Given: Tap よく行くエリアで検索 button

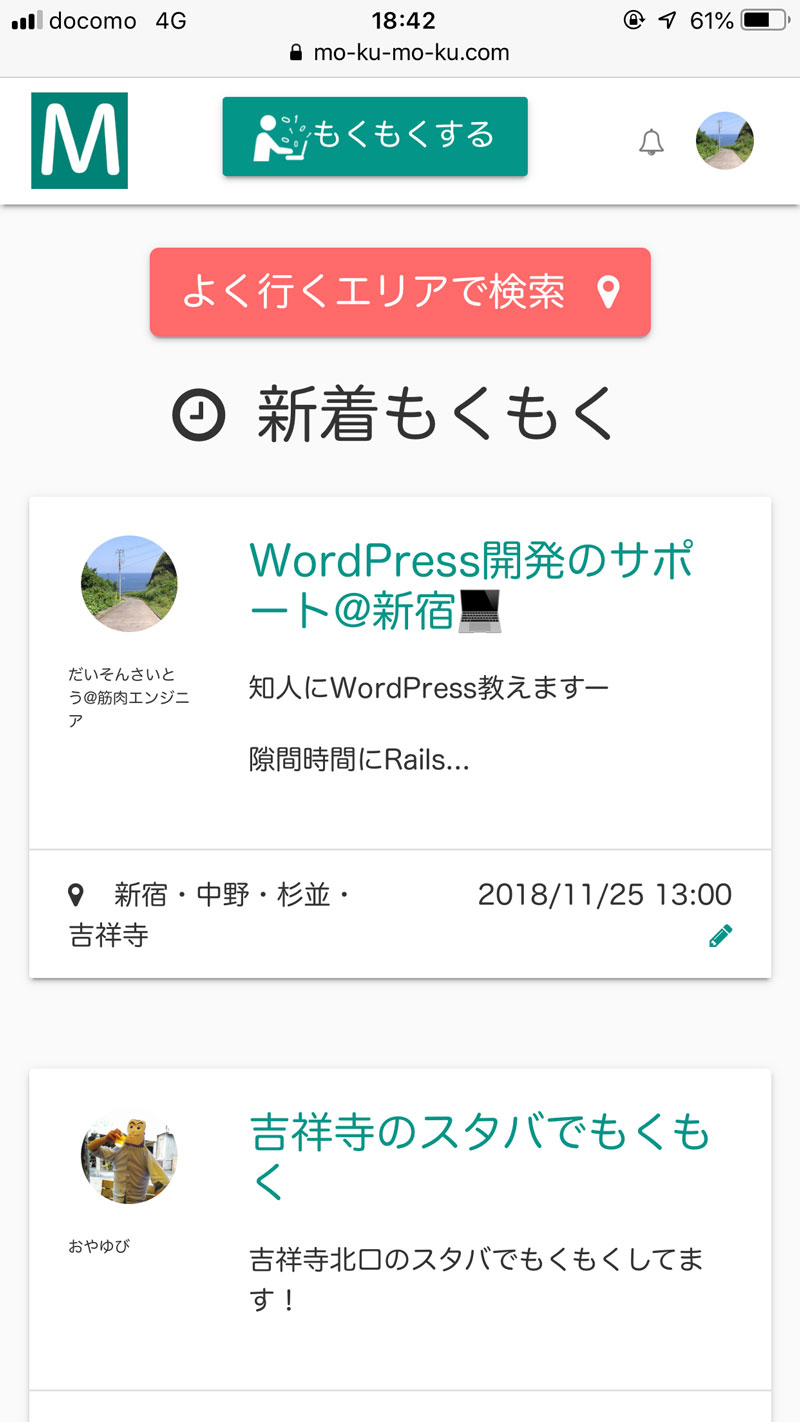Looking at the screenshot, I should 400,292.
